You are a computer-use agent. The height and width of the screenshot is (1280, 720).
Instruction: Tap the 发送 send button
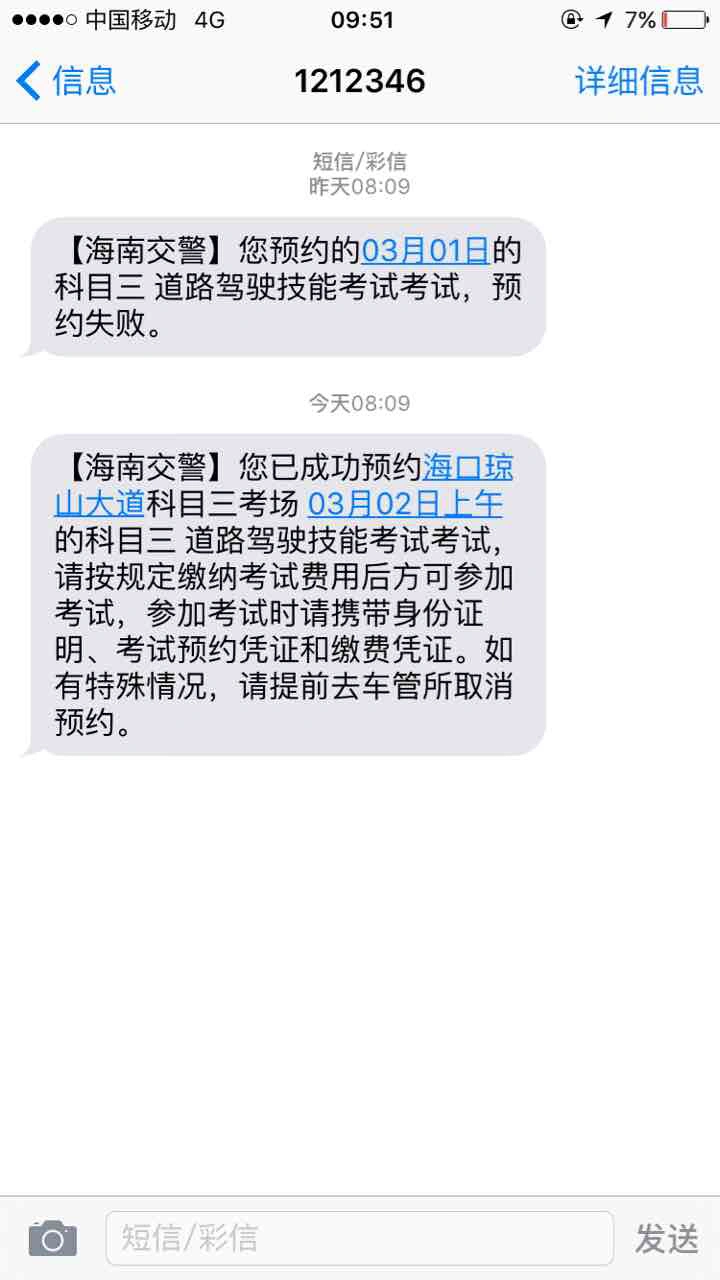[667, 1238]
